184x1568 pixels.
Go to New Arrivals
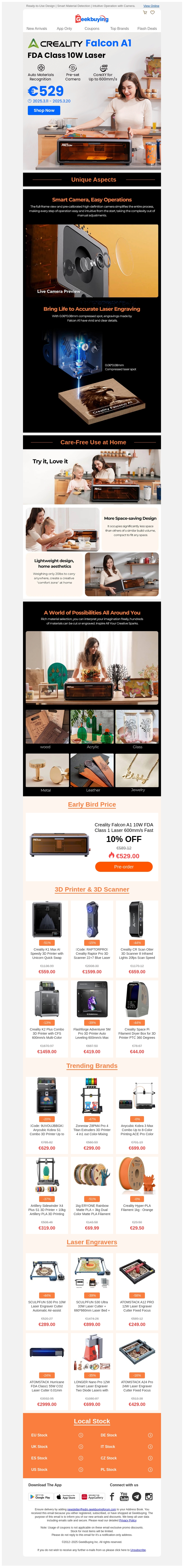(x=37, y=29)
